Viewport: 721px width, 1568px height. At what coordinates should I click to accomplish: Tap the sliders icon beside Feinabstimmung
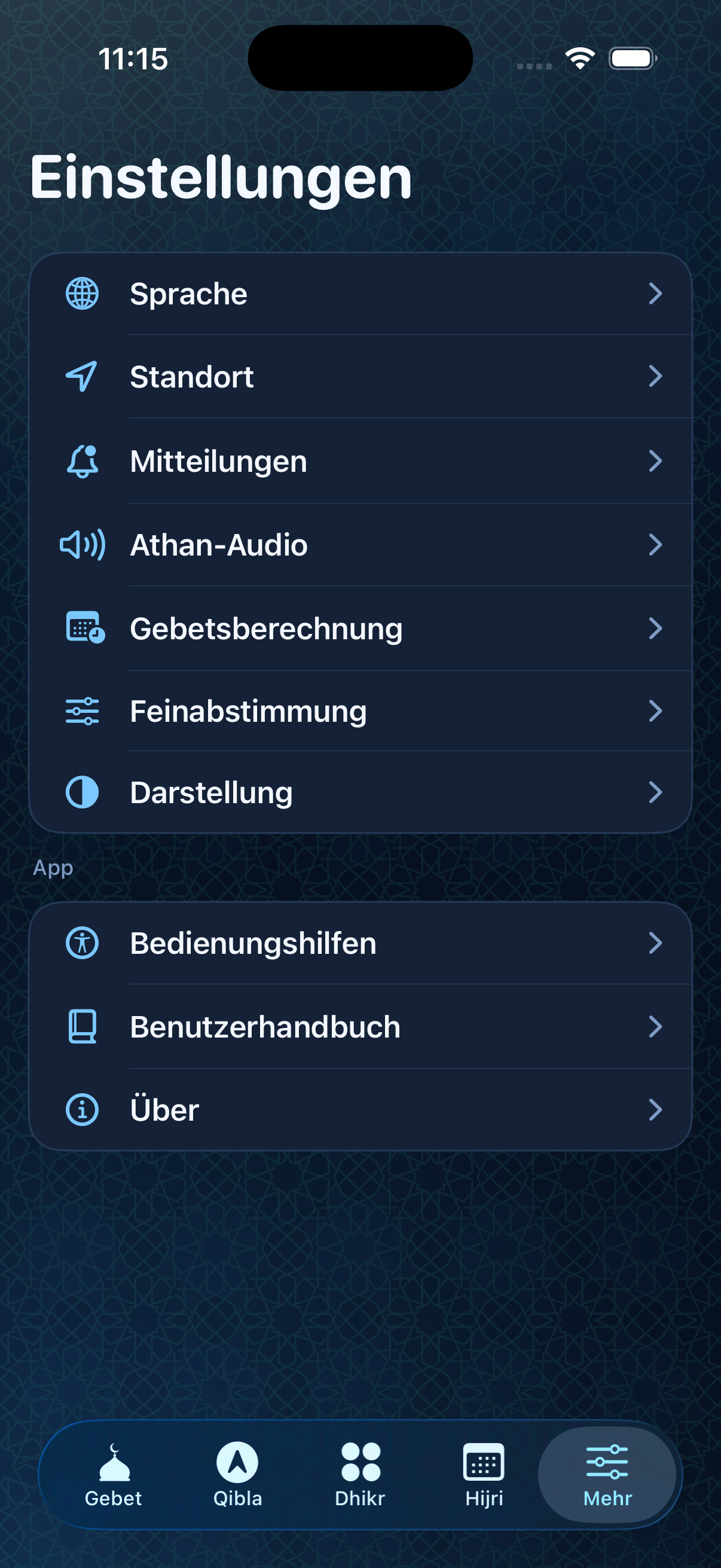click(x=83, y=711)
